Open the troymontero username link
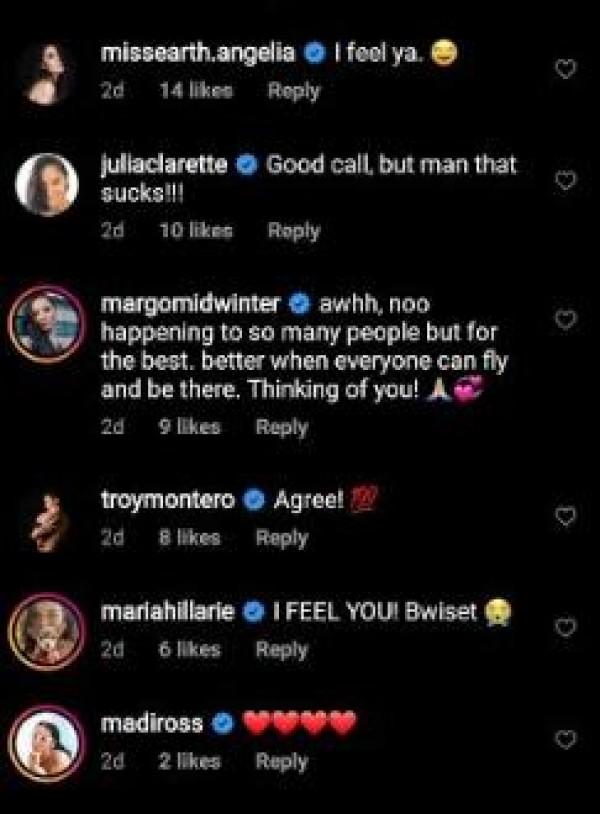Image resolution: width=600 pixels, height=814 pixels. click(x=167, y=504)
